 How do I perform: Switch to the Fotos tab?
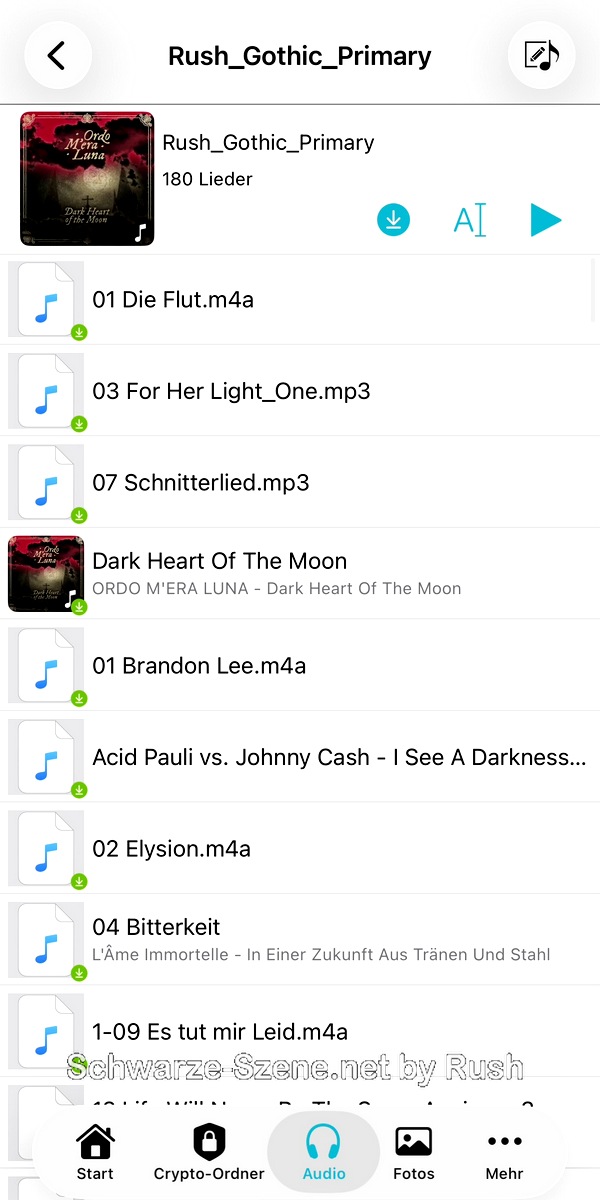tap(413, 1152)
